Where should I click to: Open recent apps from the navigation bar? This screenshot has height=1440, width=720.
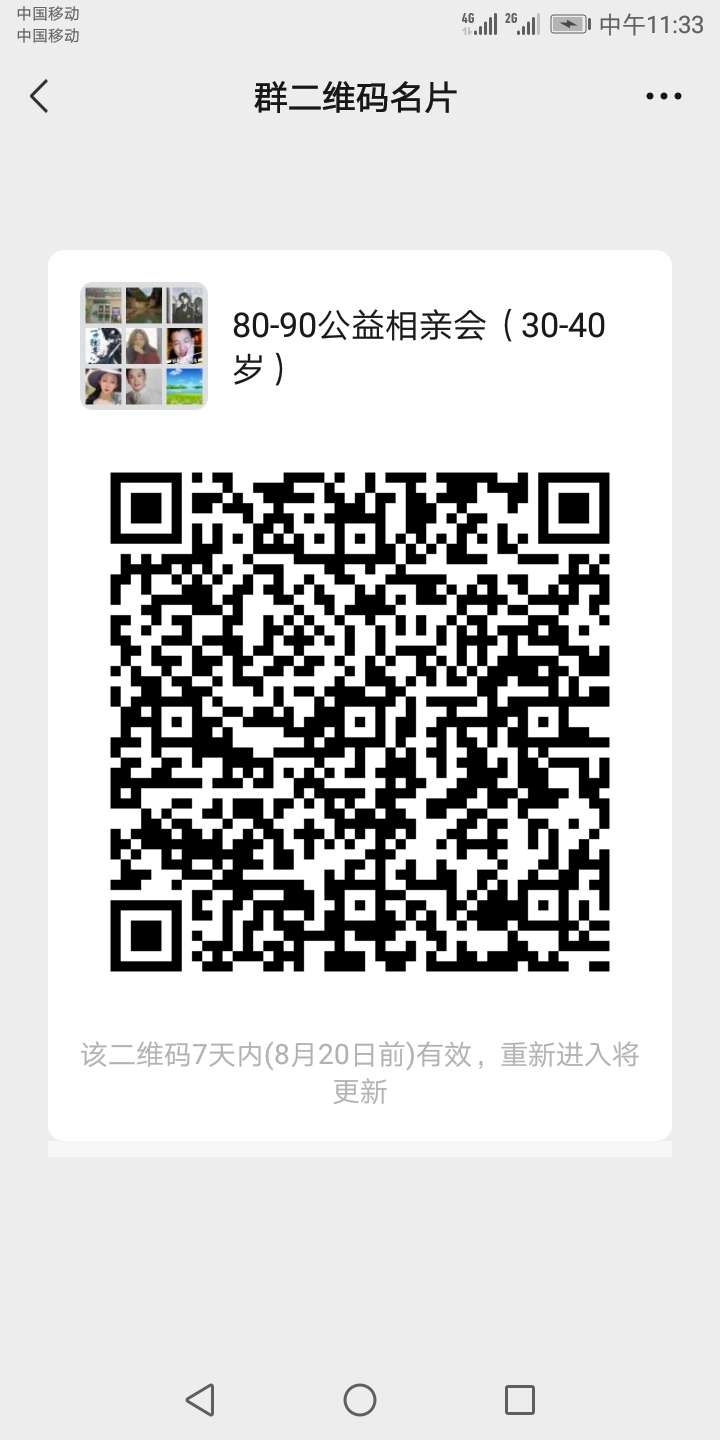[x=520, y=1399]
